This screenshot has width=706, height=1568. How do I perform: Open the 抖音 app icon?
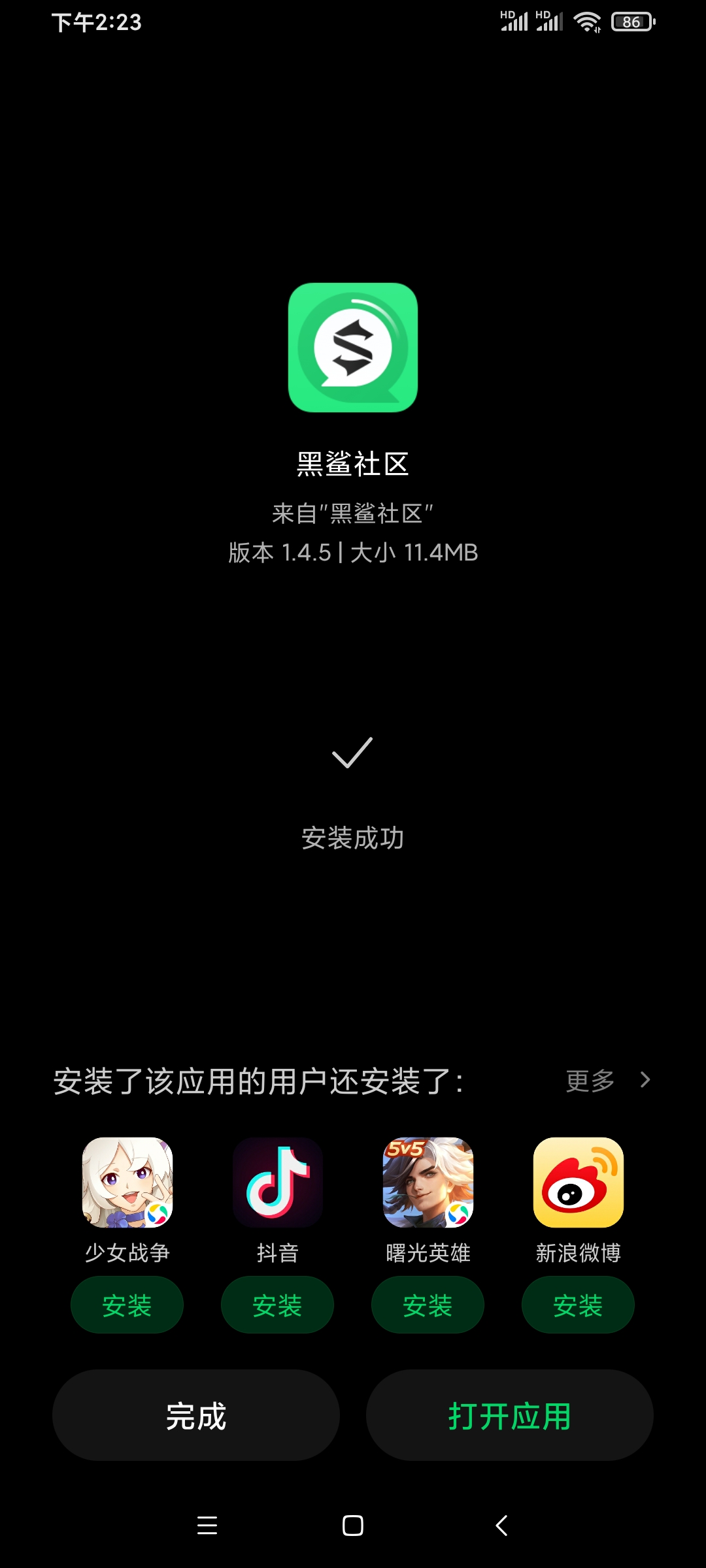click(x=278, y=1183)
